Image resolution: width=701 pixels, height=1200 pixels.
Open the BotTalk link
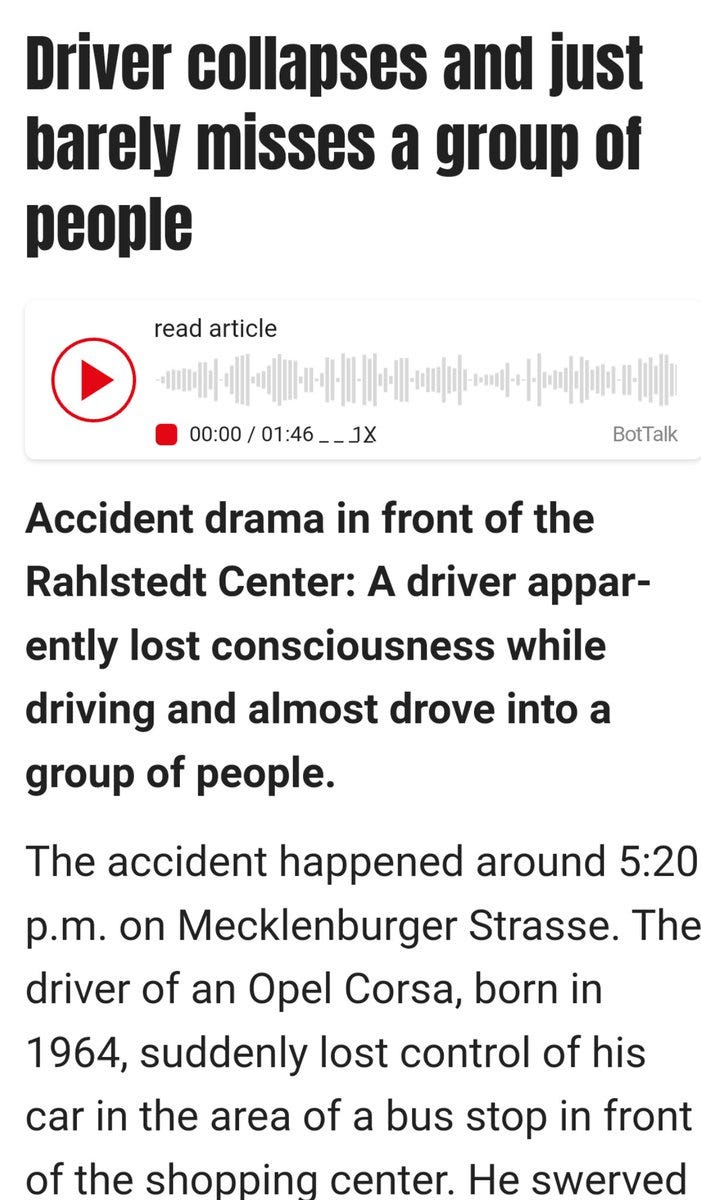click(643, 434)
